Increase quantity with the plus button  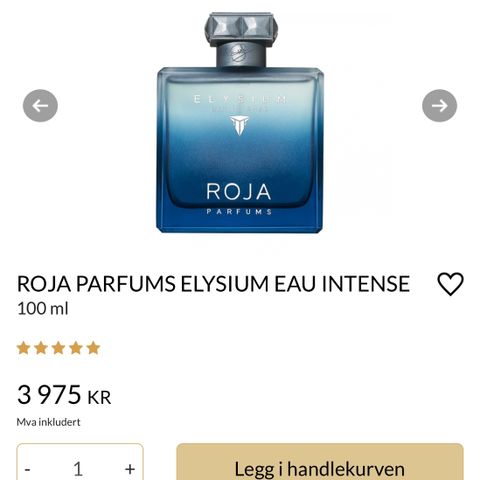(130, 469)
